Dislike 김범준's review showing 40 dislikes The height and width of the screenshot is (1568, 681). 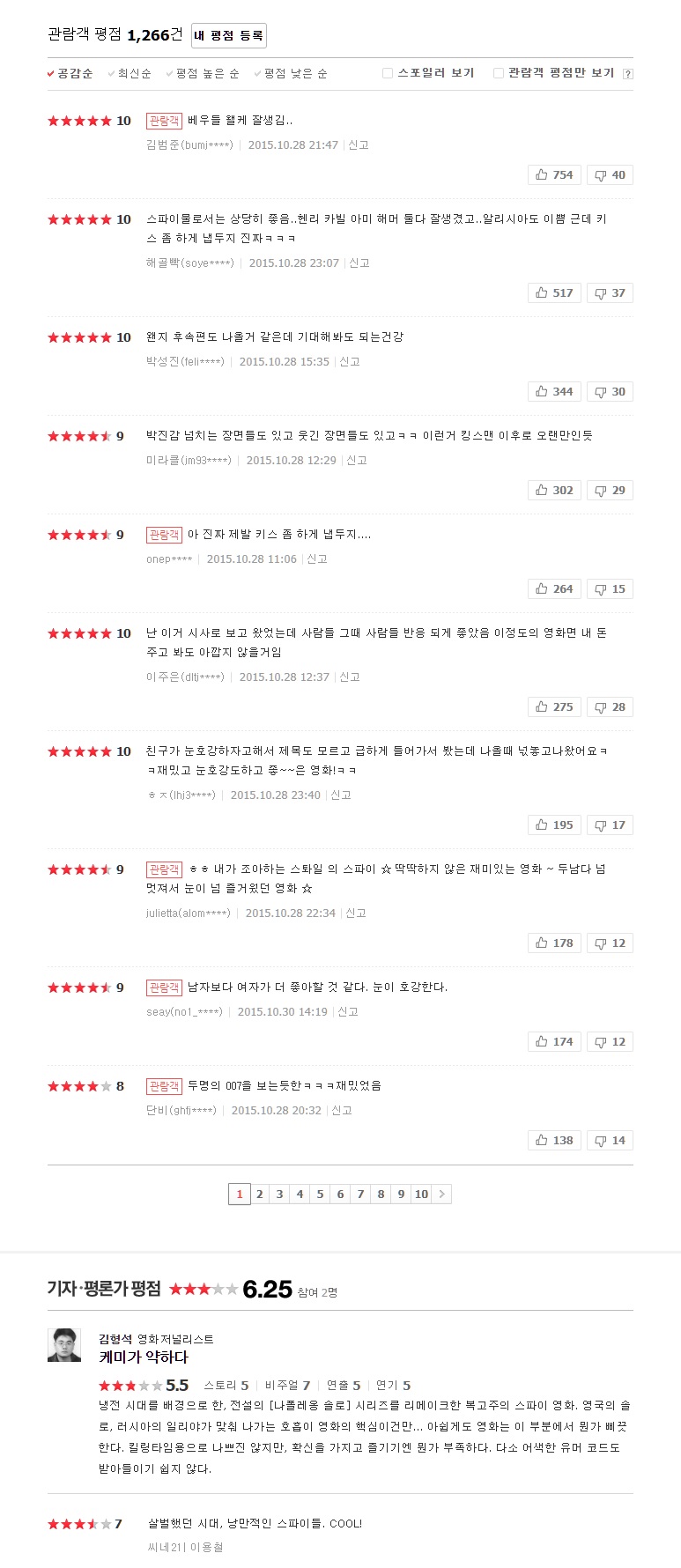[610, 174]
